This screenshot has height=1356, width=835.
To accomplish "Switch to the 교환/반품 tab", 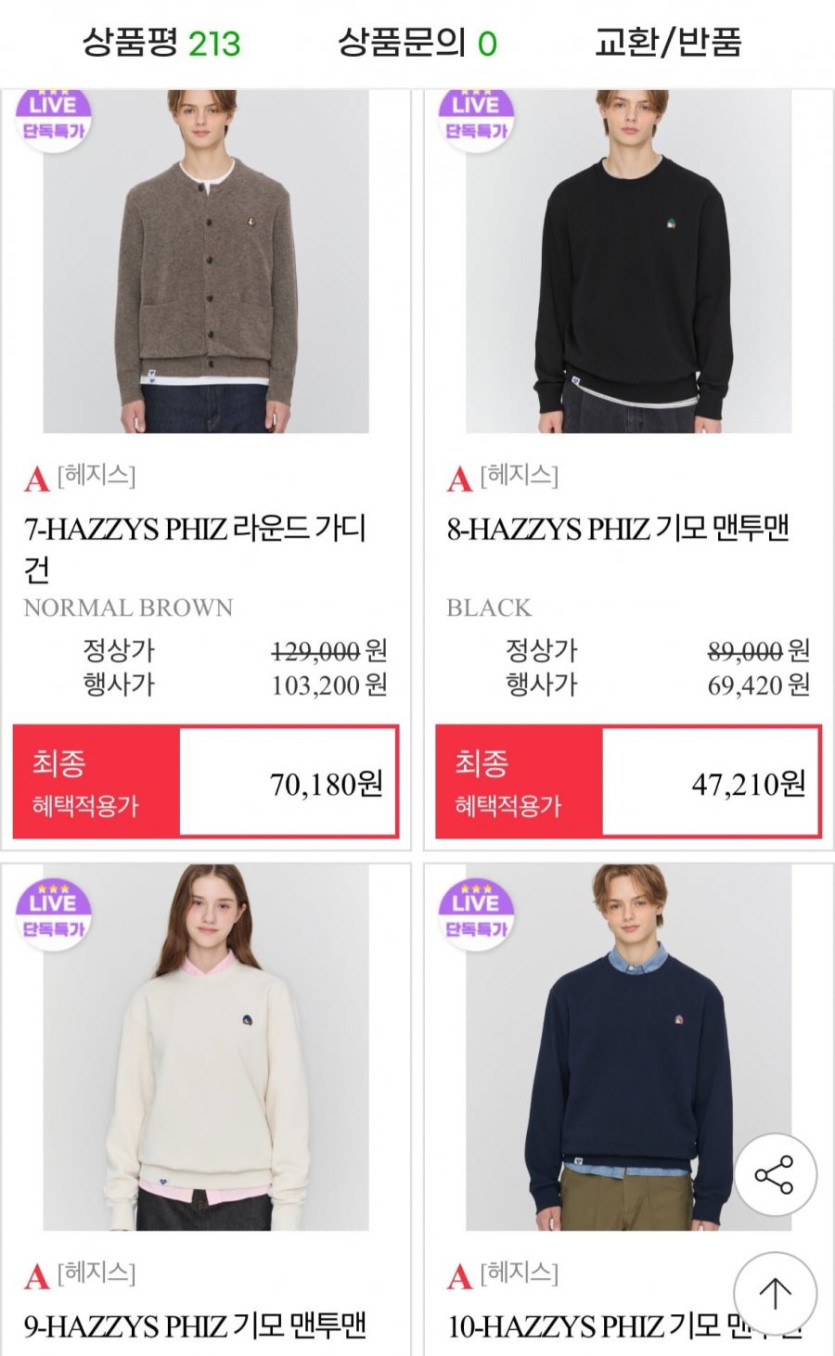I will (668, 43).
